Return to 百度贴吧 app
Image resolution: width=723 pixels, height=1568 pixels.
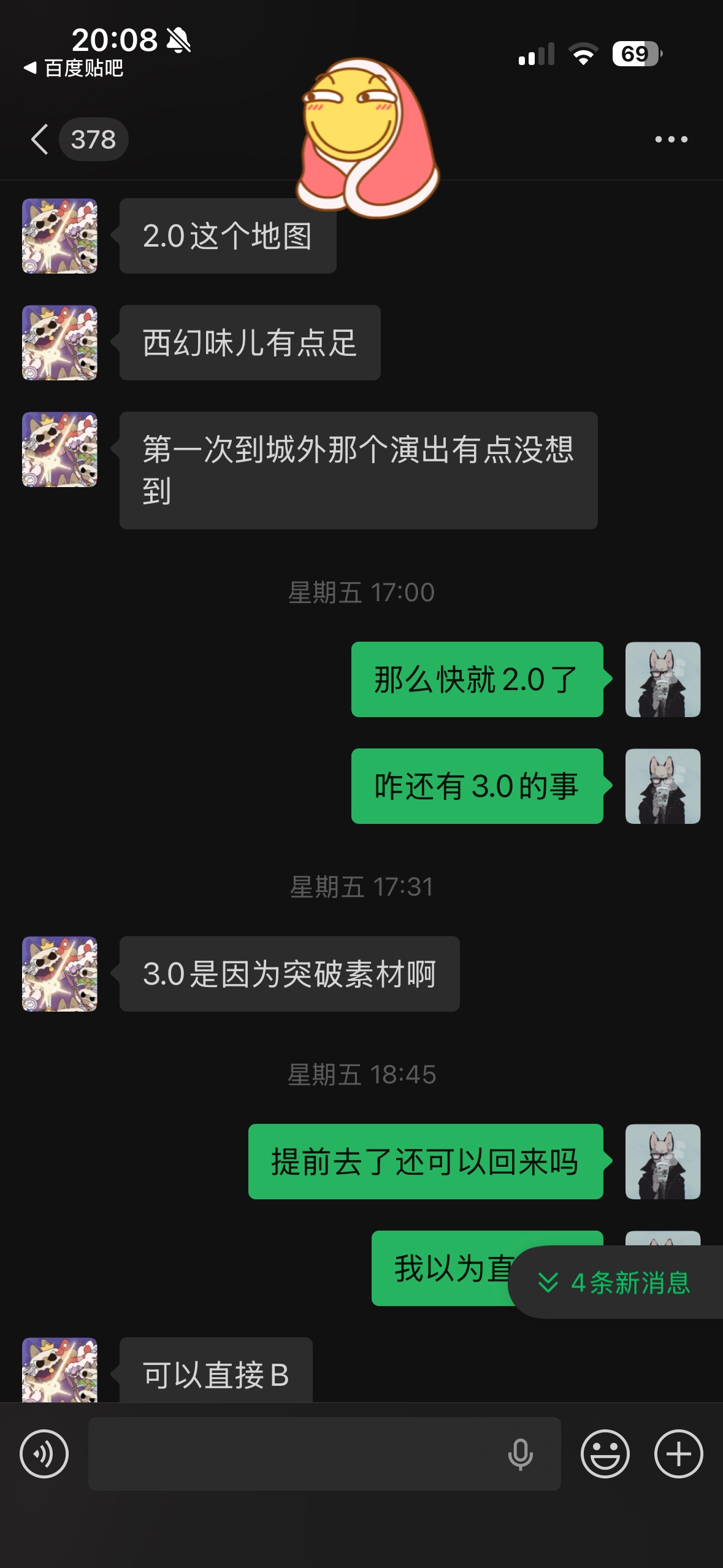click(x=74, y=68)
